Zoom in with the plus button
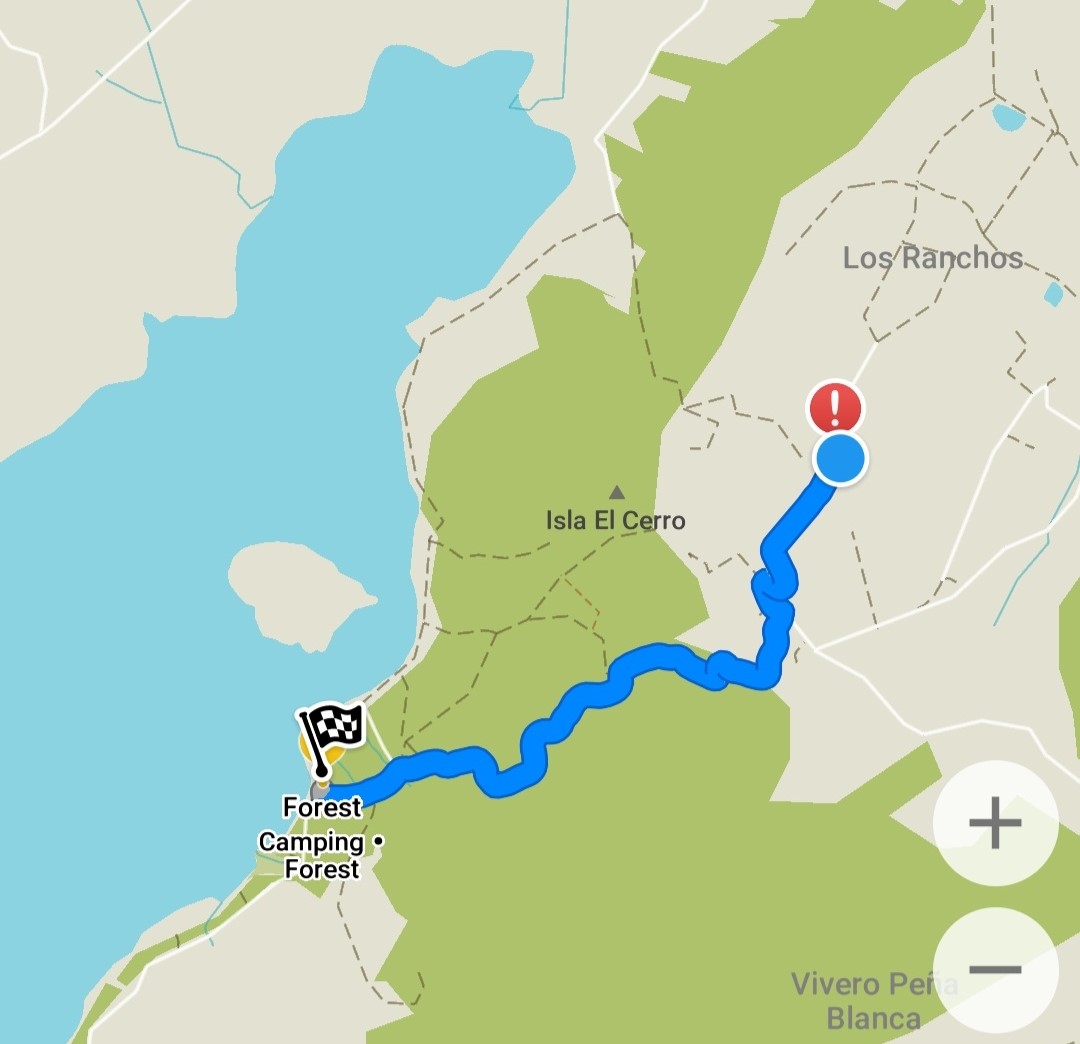Screen dimensions: 1080x1044 pos(995,823)
